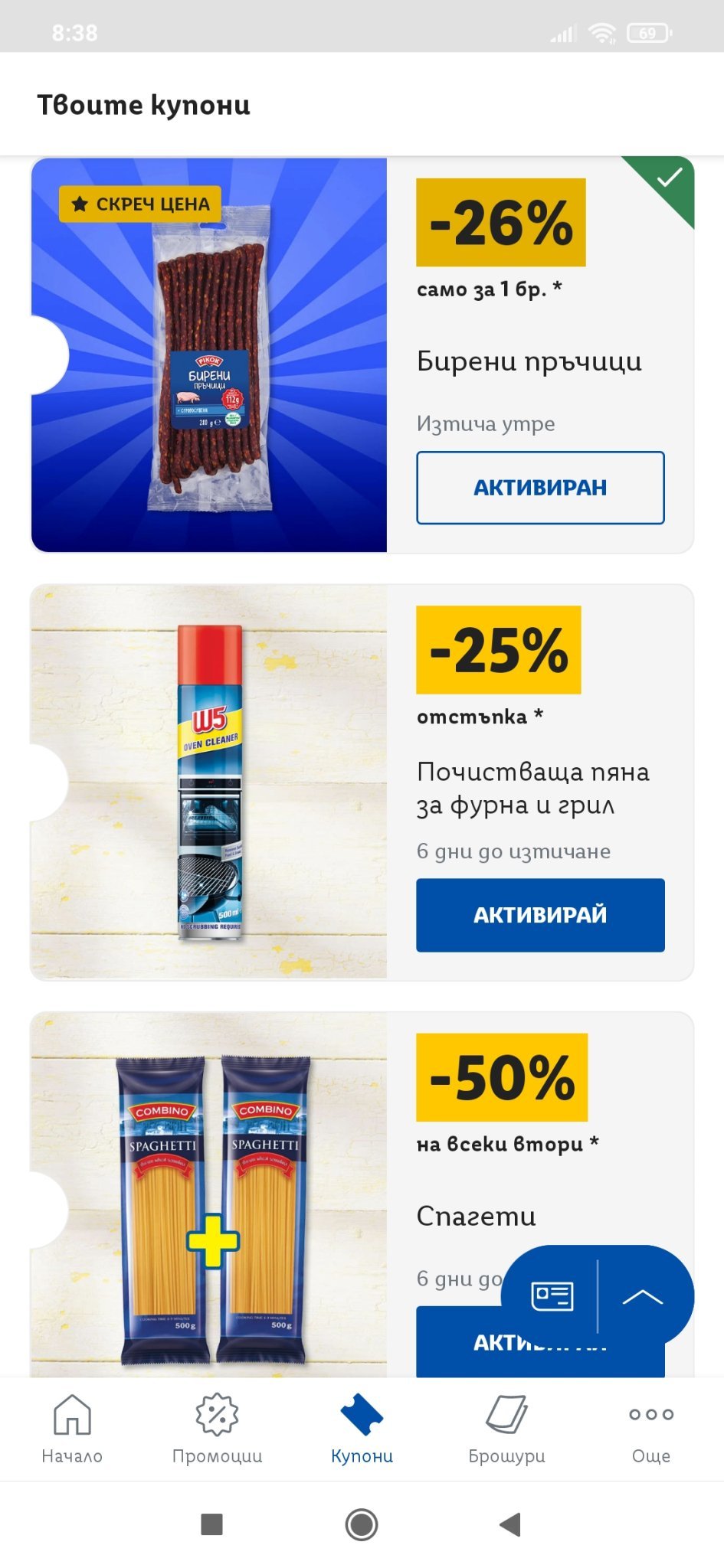
Task: Select the Купони tab
Action: tap(362, 1428)
